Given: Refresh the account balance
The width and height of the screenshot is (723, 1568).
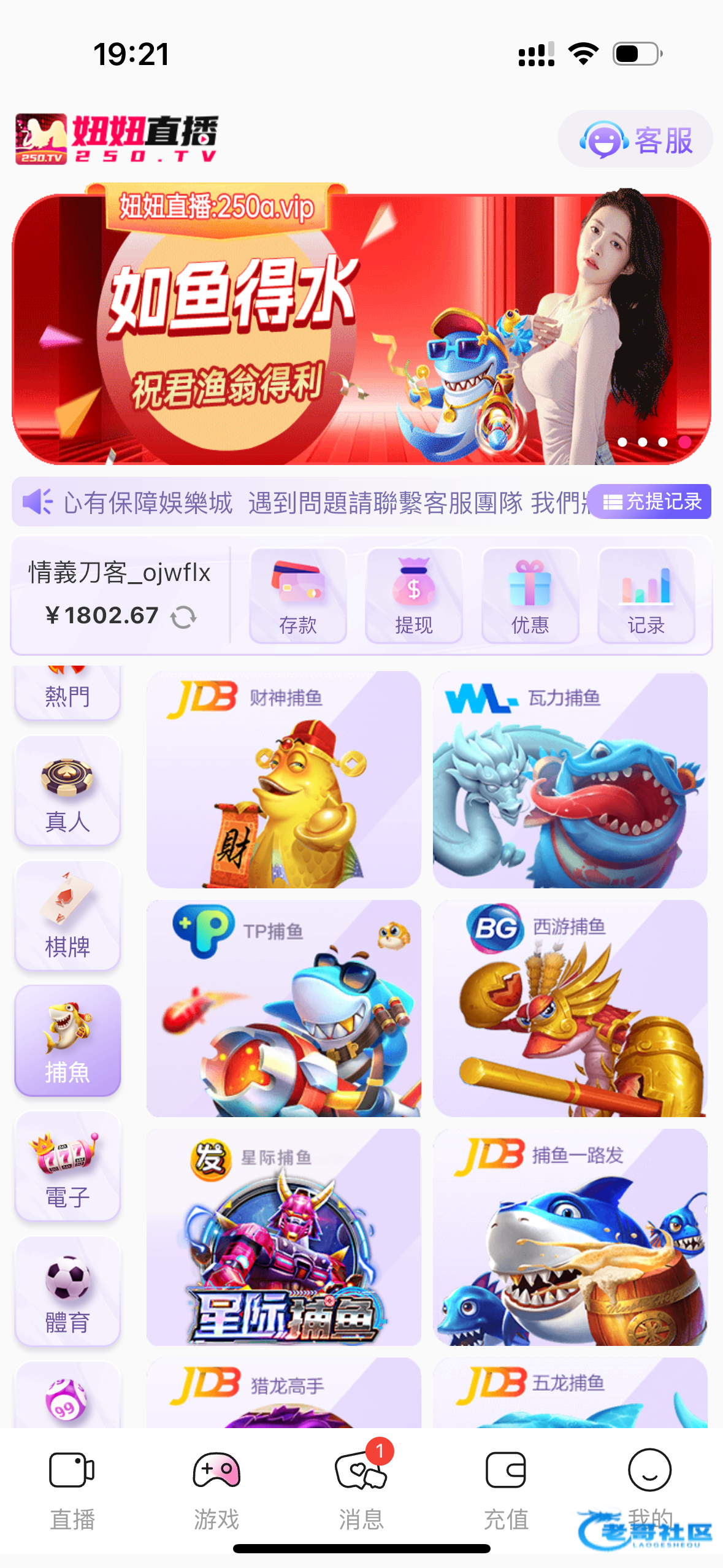Looking at the screenshot, I should click(183, 617).
